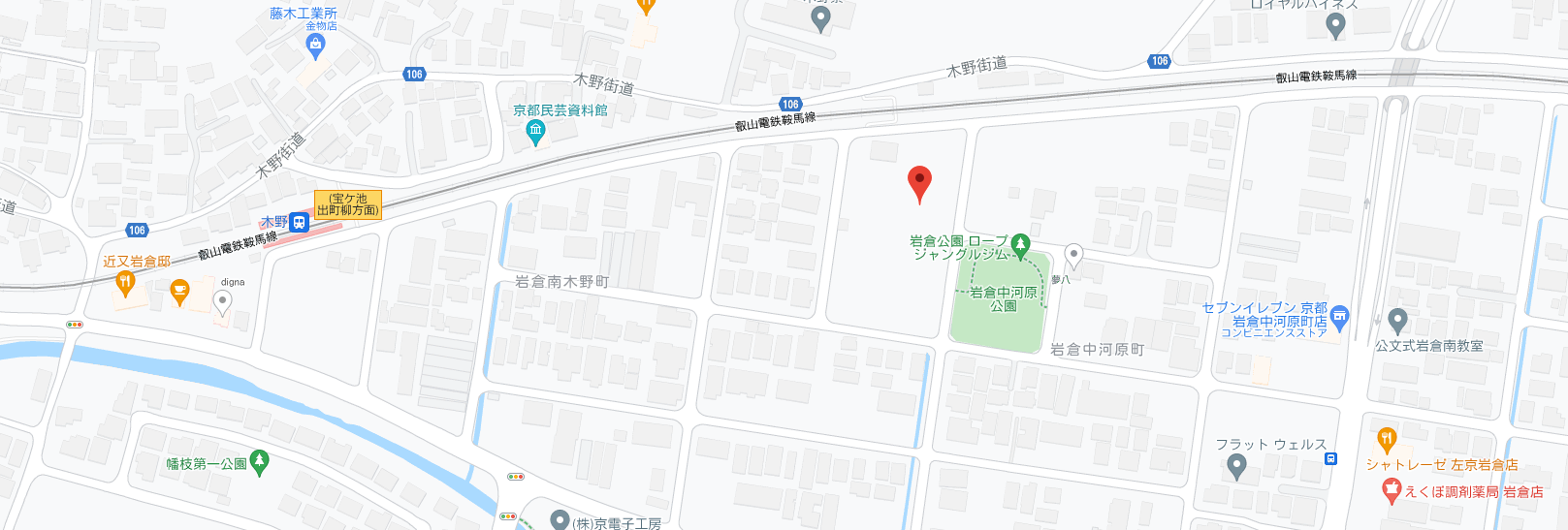Select the 幡枝第一公園 park marker
The width and height of the screenshot is (1568, 530).
(259, 462)
